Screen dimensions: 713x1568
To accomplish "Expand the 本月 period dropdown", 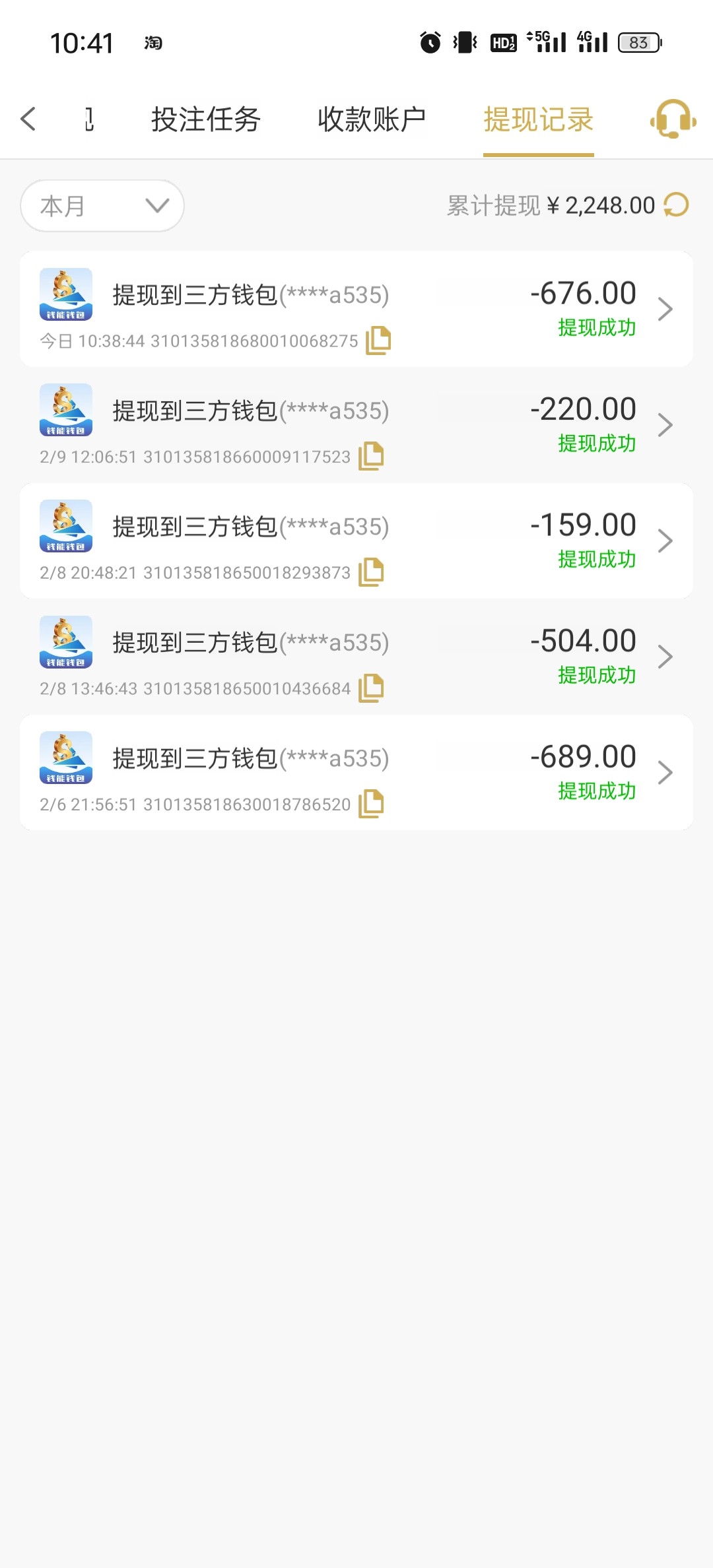I will 102,206.
